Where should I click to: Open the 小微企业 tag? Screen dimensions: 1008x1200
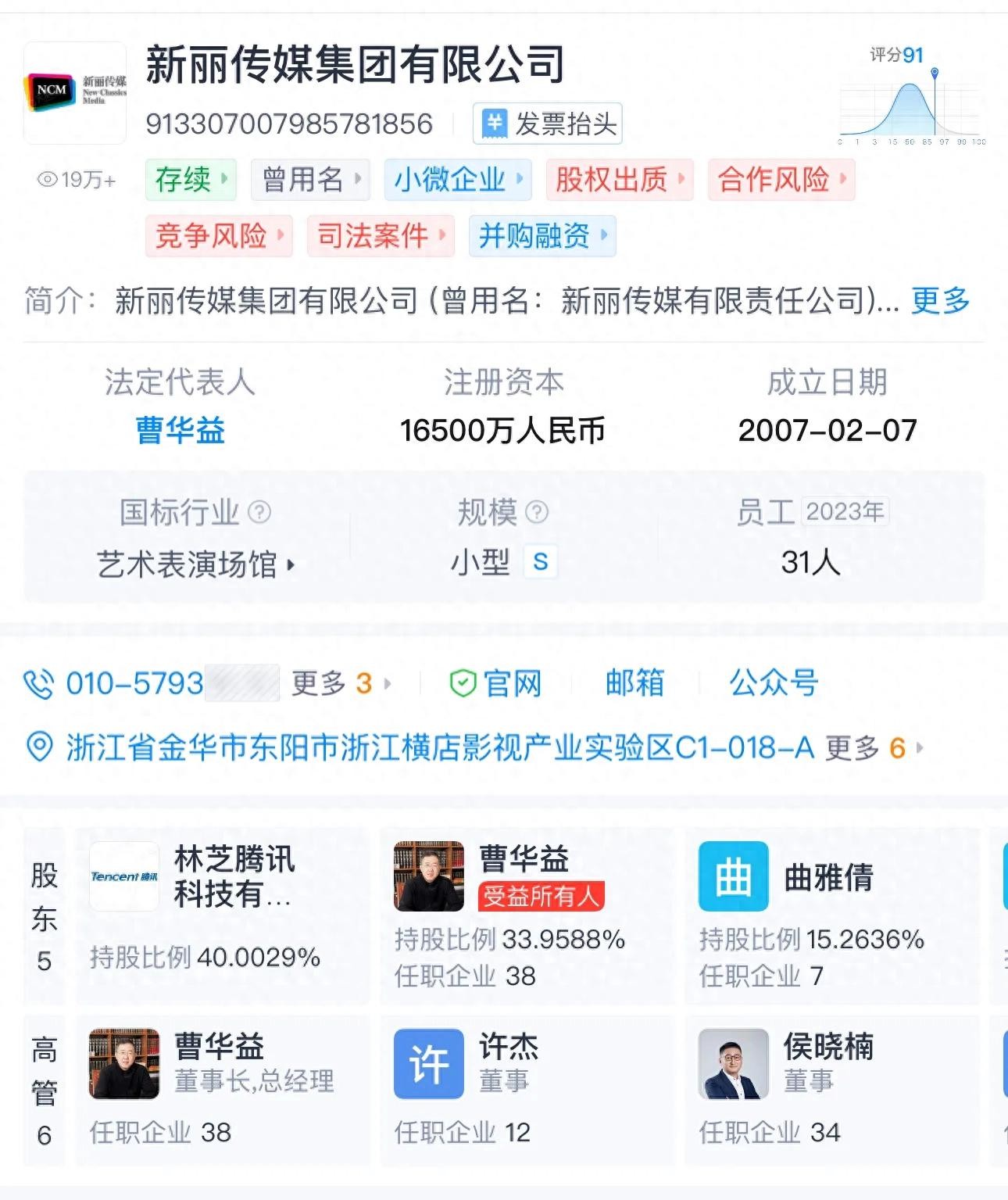click(458, 180)
